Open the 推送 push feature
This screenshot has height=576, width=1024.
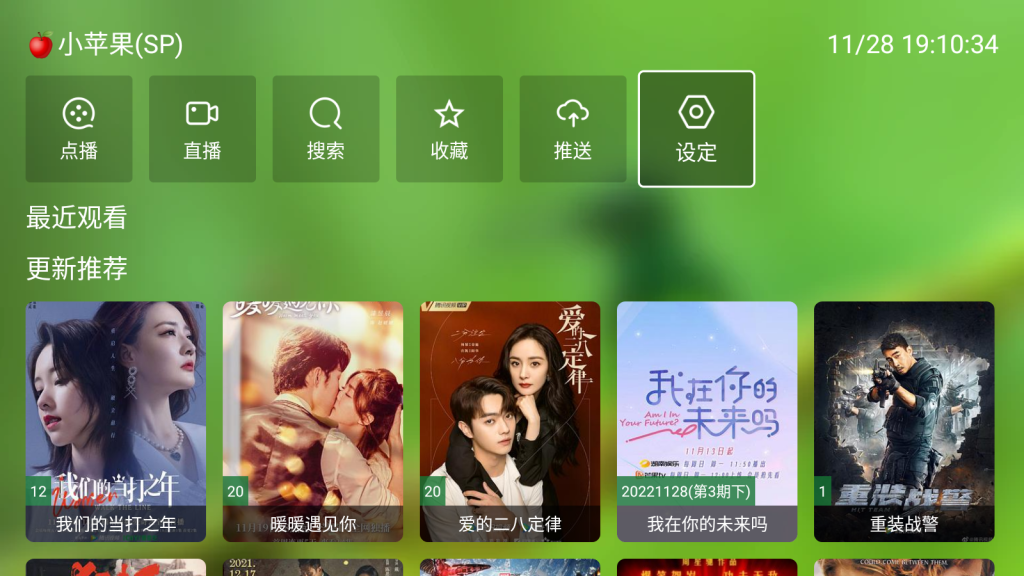click(573, 129)
